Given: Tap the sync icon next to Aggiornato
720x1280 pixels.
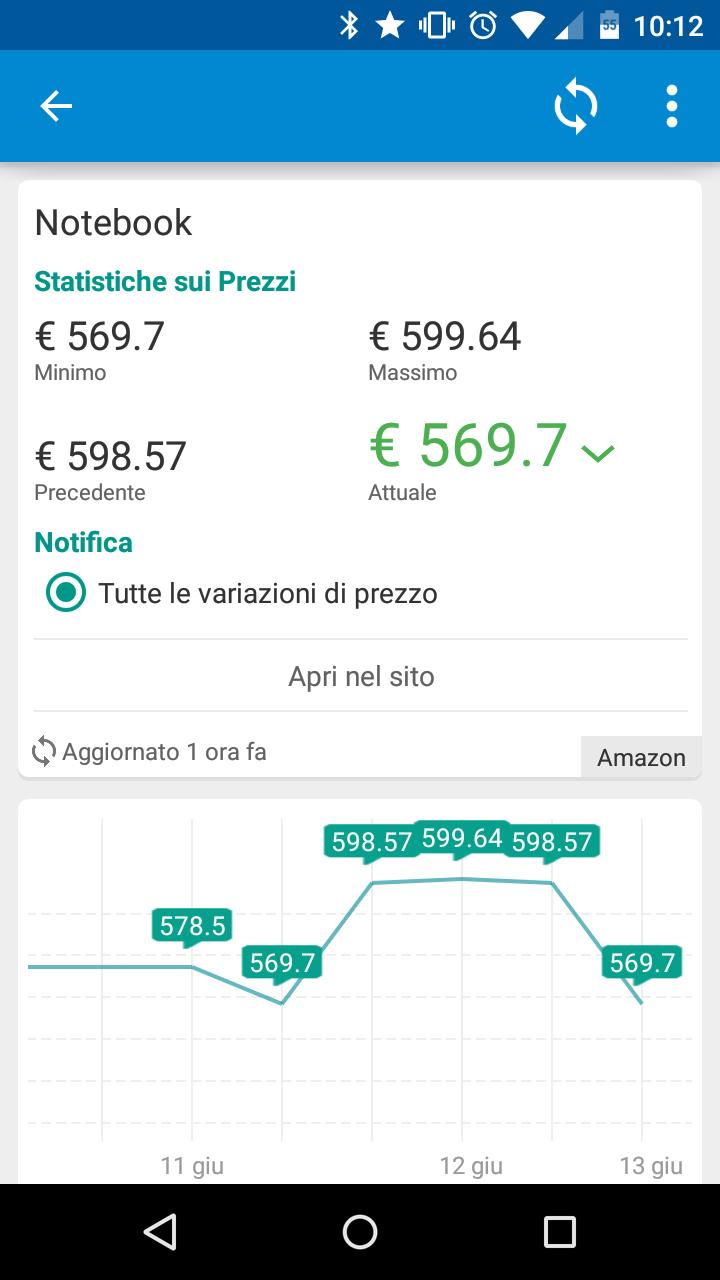Looking at the screenshot, I should (x=43, y=751).
